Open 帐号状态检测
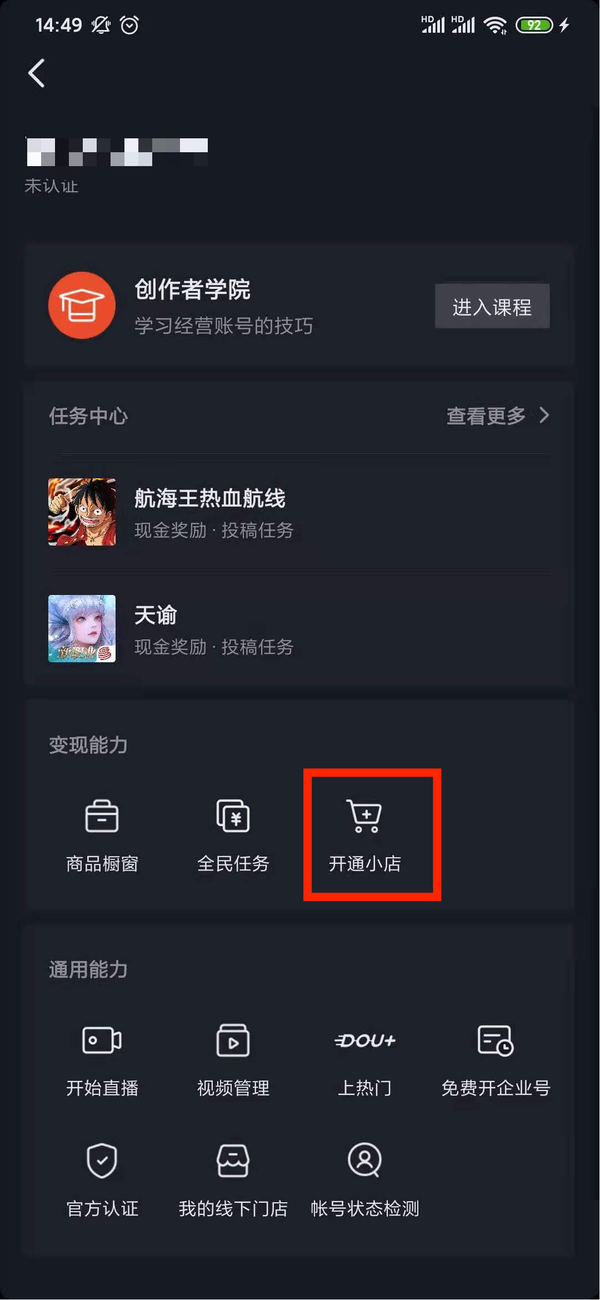 pyautogui.click(x=365, y=1180)
